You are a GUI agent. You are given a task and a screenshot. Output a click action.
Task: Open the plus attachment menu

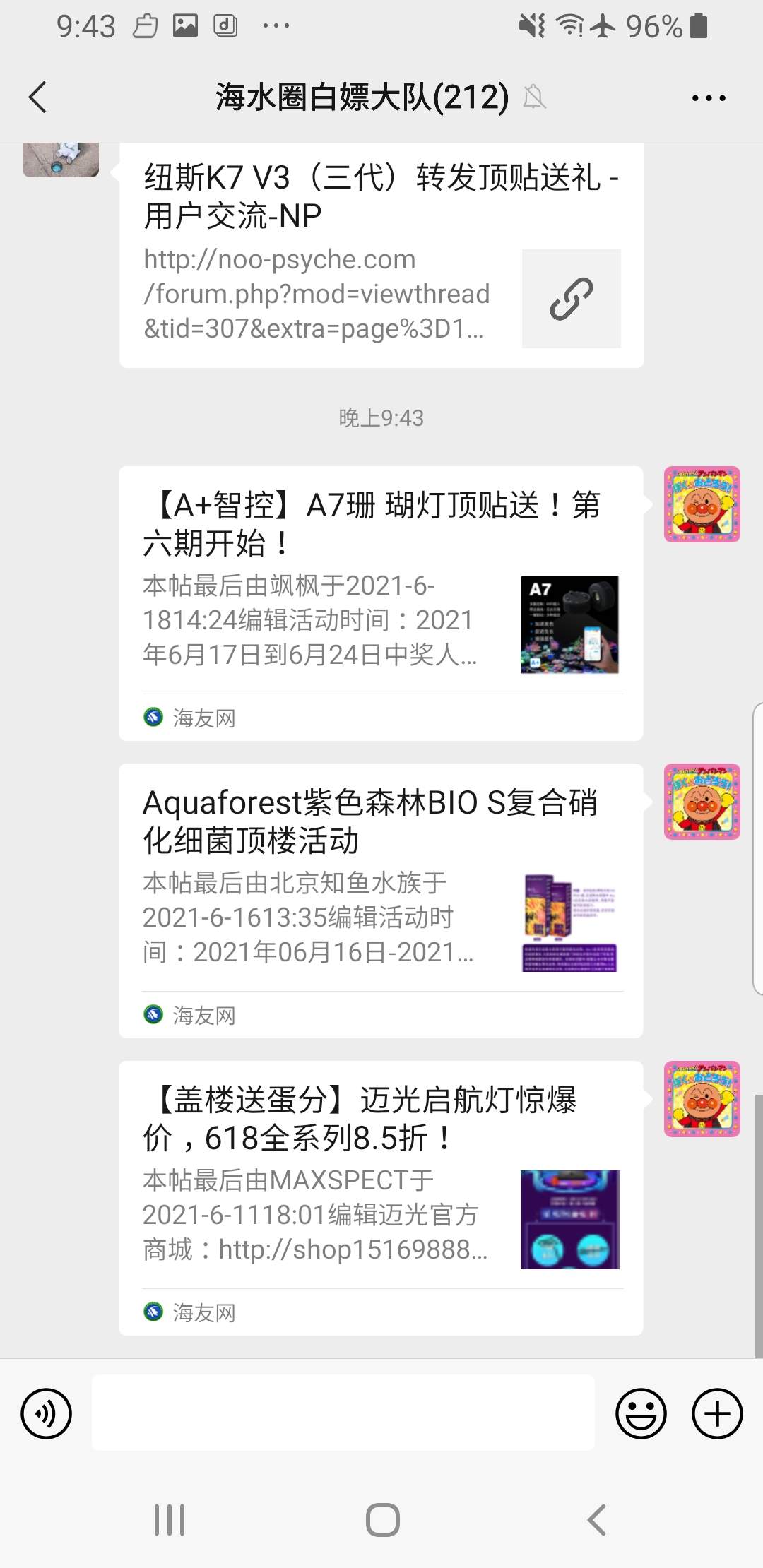[x=717, y=1413]
